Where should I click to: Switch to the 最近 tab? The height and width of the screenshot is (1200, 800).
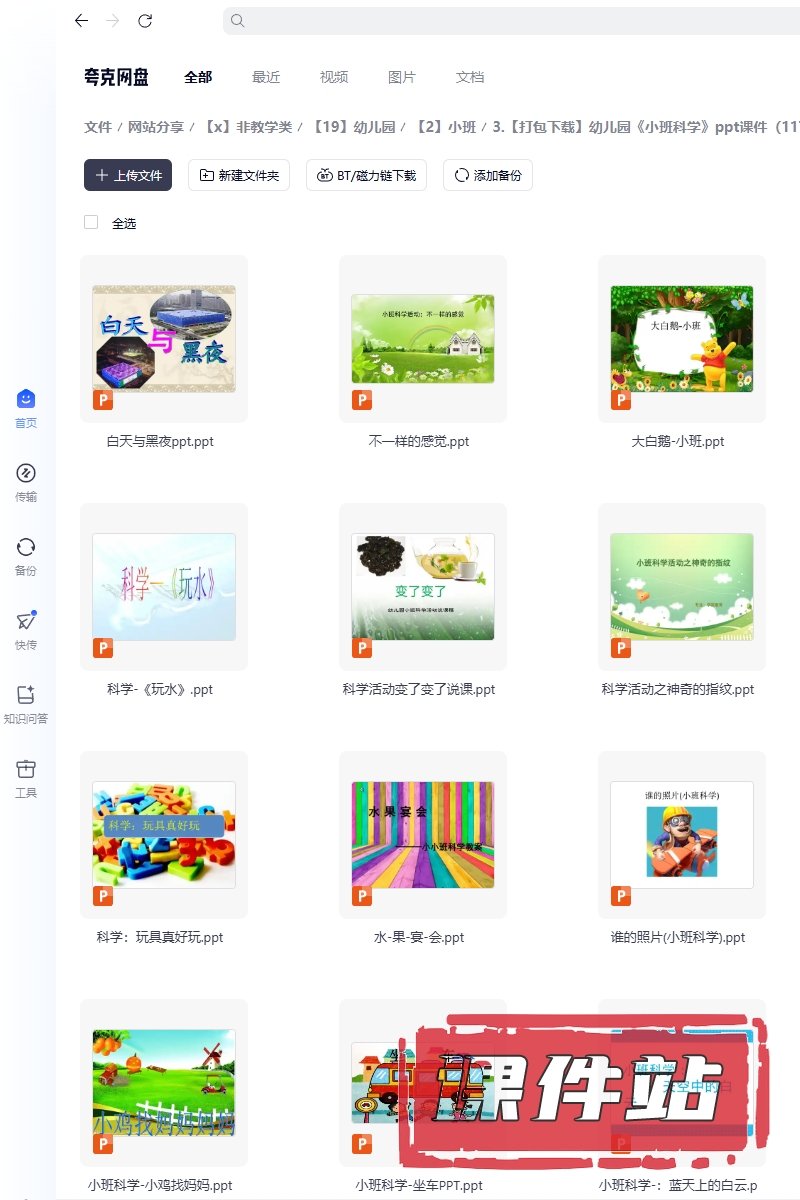pos(266,77)
